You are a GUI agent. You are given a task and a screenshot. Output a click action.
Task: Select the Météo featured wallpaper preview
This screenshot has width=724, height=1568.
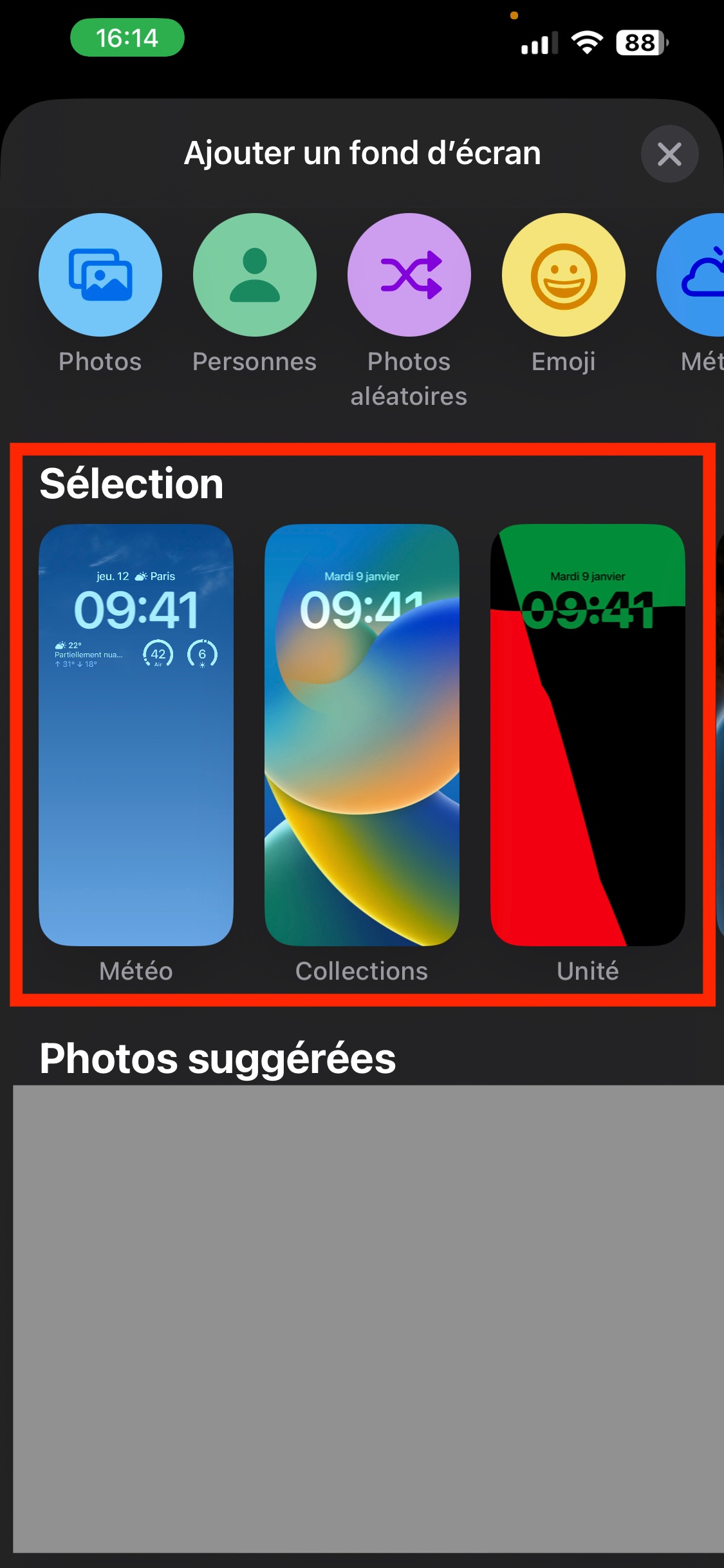(136, 735)
